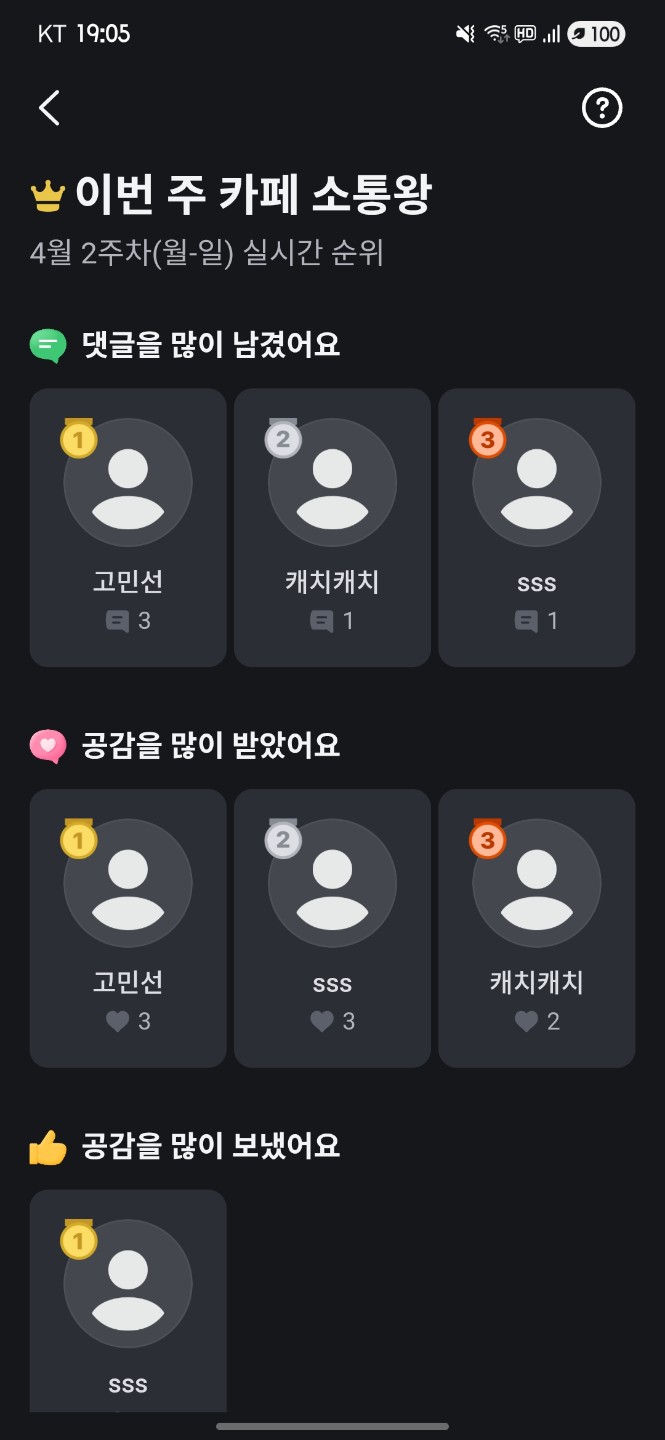Screen dimensions: 665x1440
Task: Open 고민선's card in the top commenters section
Action: [x=128, y=527]
